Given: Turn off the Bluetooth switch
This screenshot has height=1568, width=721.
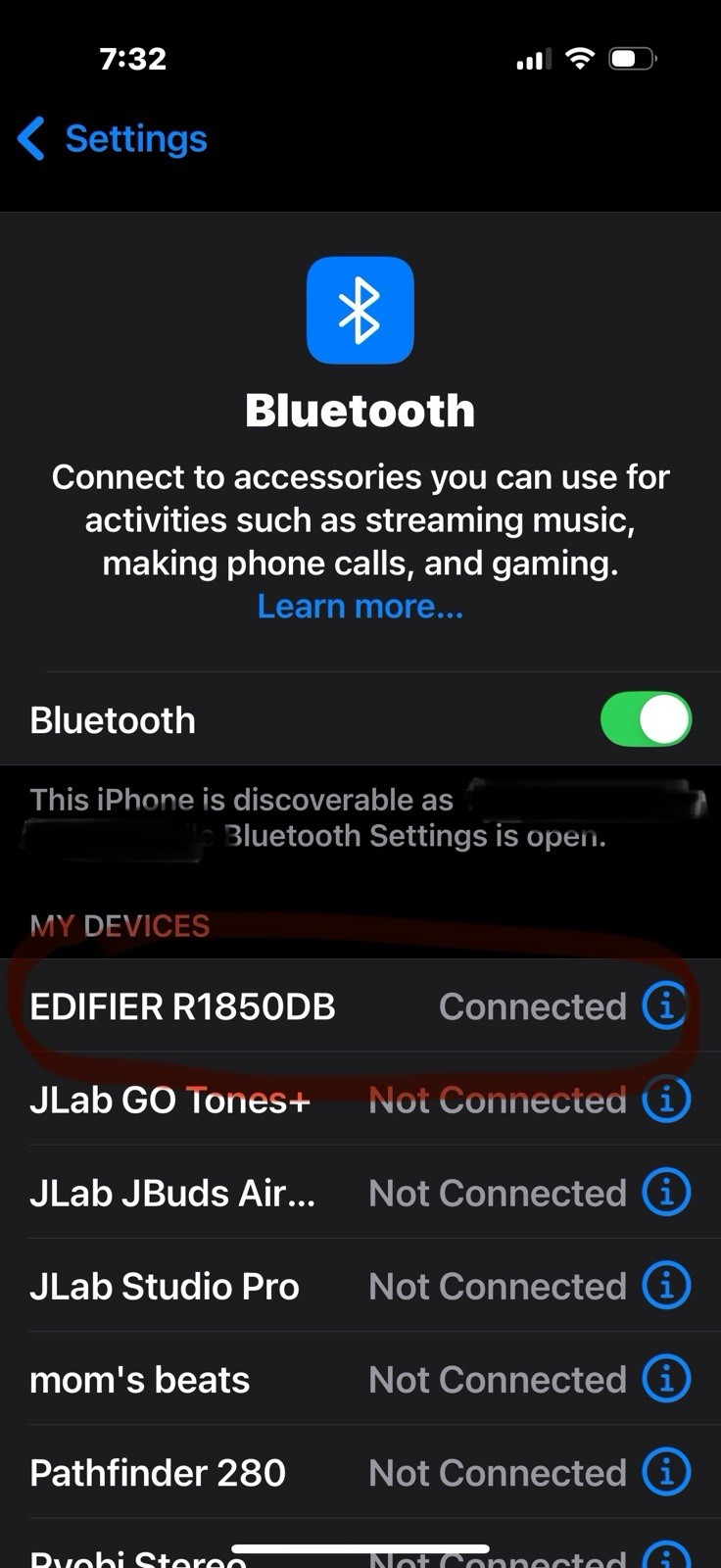Looking at the screenshot, I should (646, 720).
